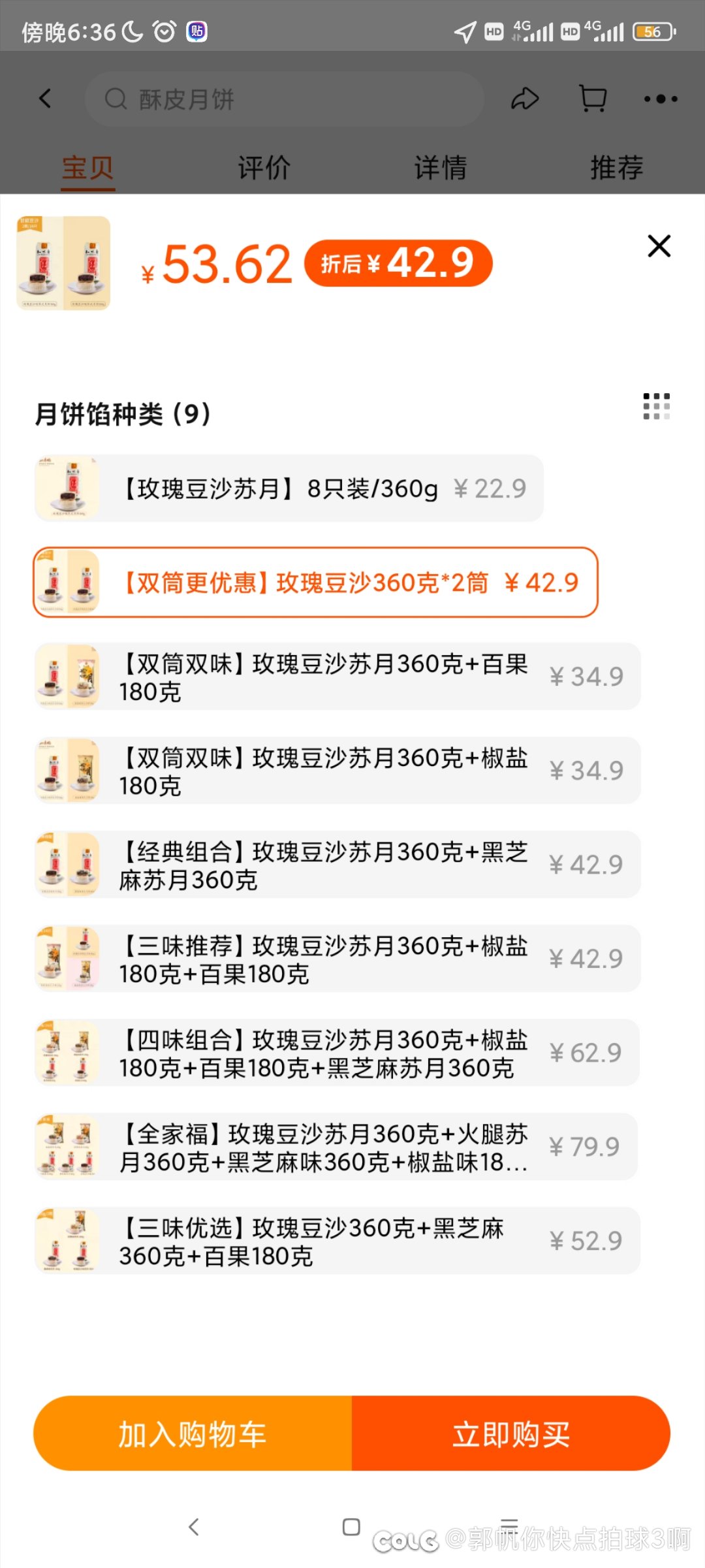
Task: Open the 酥皮月饼 search box
Action: click(284, 99)
